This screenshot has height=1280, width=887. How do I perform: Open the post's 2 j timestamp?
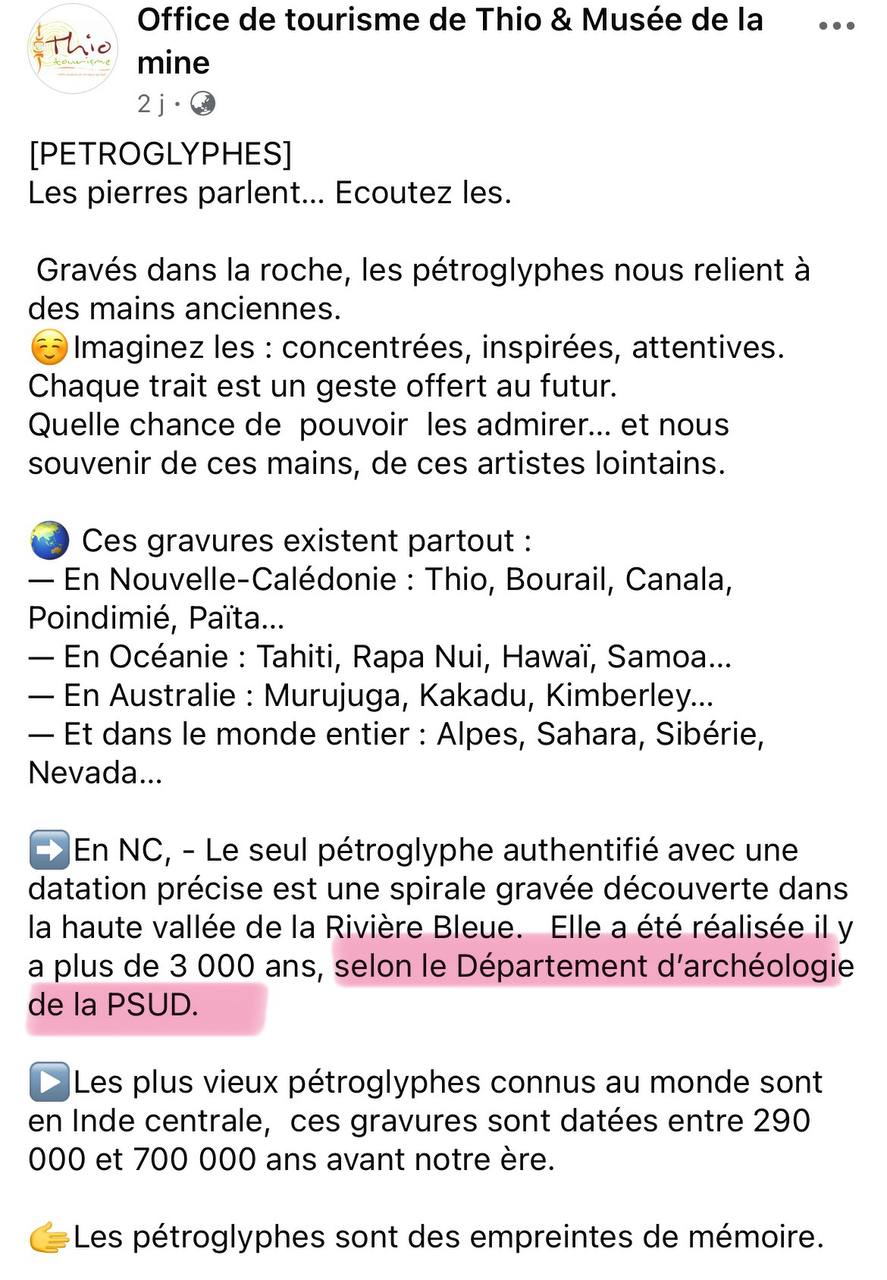150,104
